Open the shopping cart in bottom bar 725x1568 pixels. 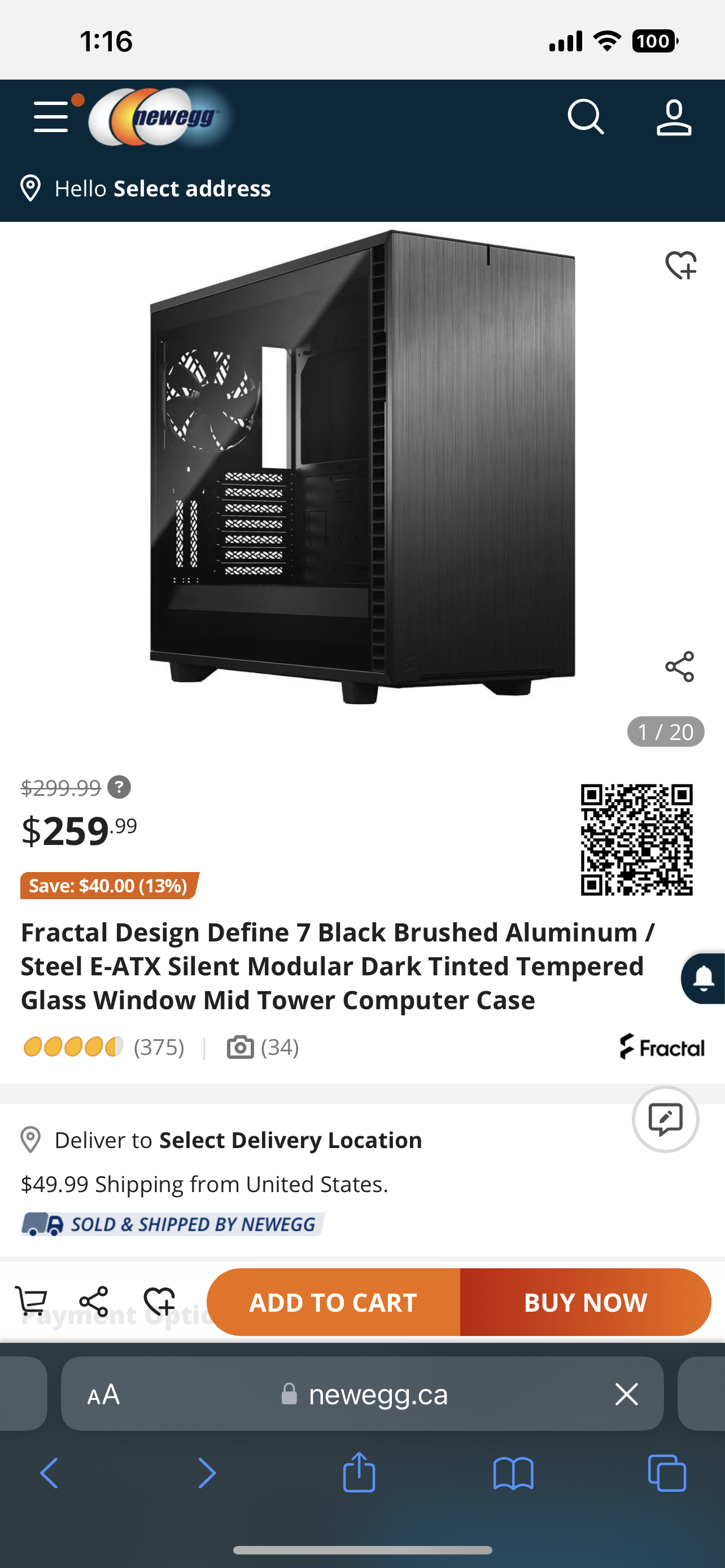click(31, 1302)
